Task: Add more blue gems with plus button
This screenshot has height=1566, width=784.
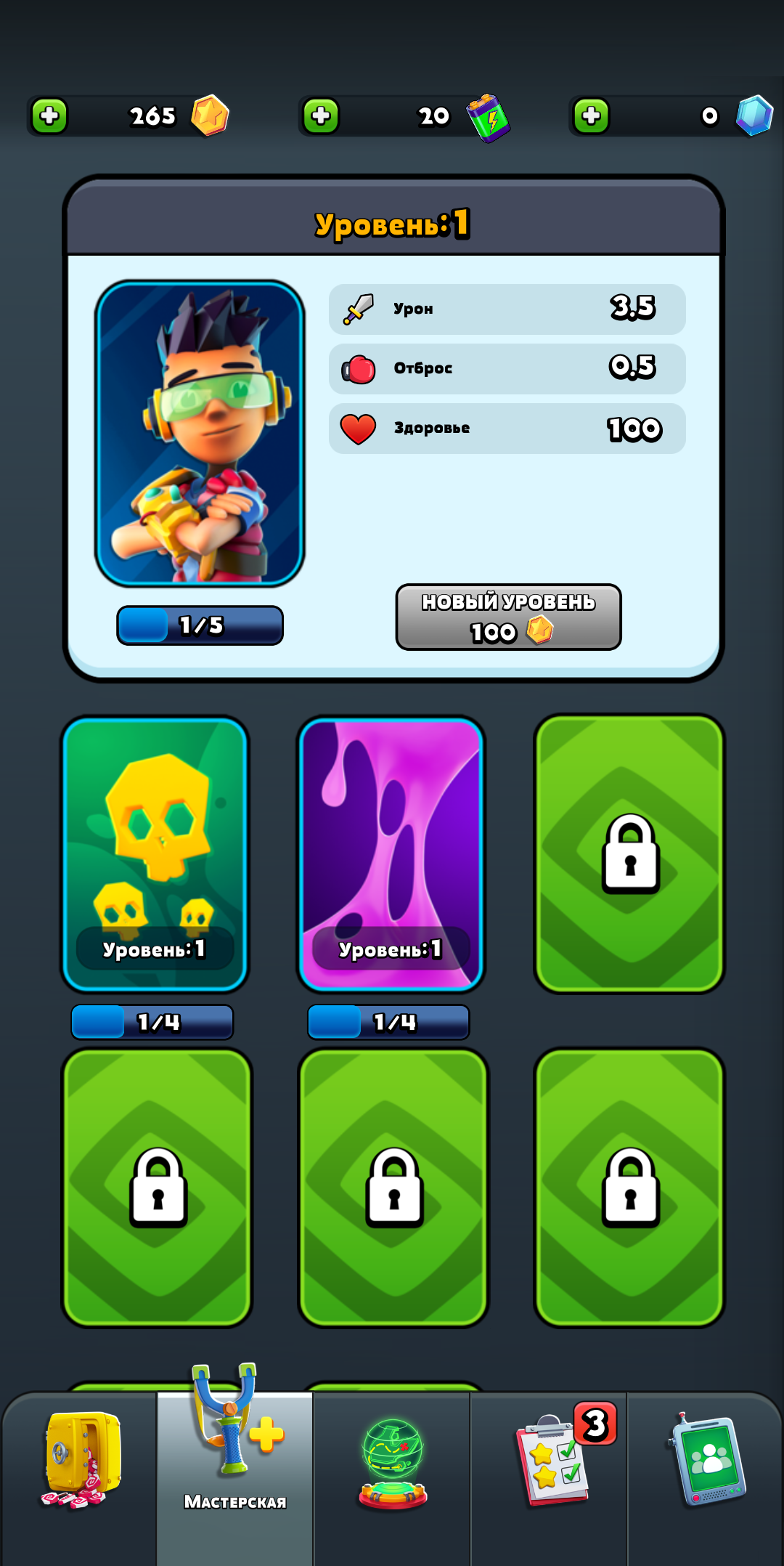Action: click(x=591, y=116)
